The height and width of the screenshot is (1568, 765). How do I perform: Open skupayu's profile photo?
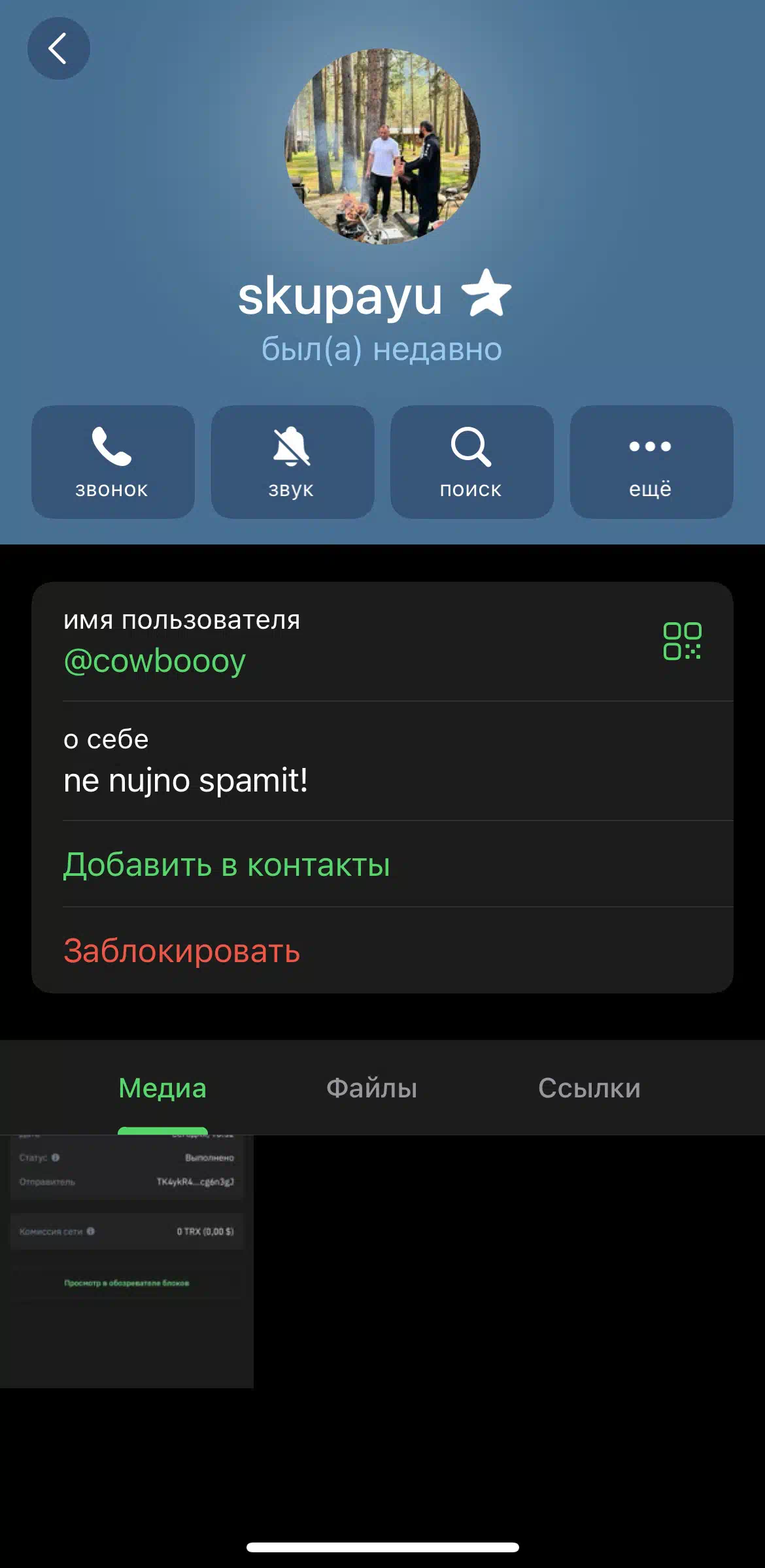coord(382,146)
